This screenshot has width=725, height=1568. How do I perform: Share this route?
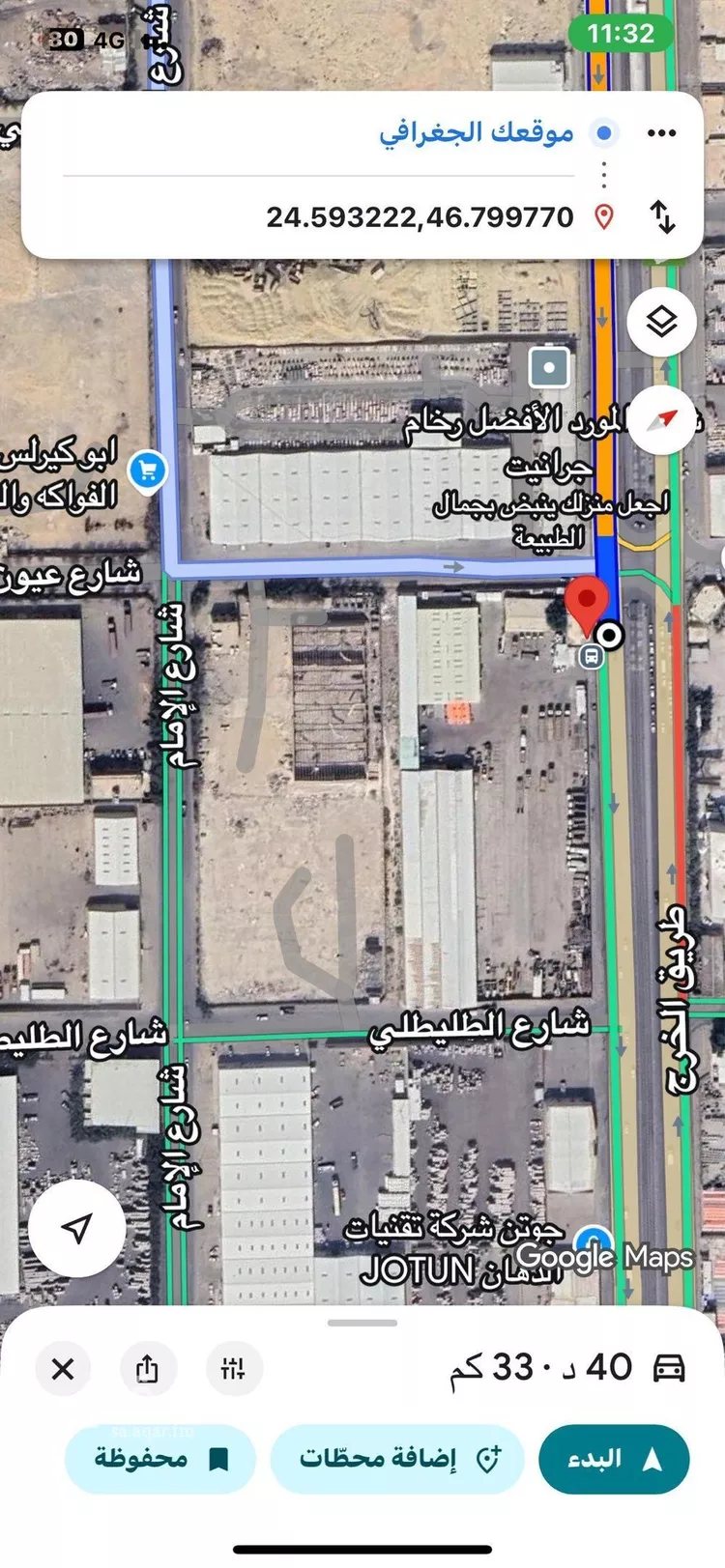click(147, 1368)
